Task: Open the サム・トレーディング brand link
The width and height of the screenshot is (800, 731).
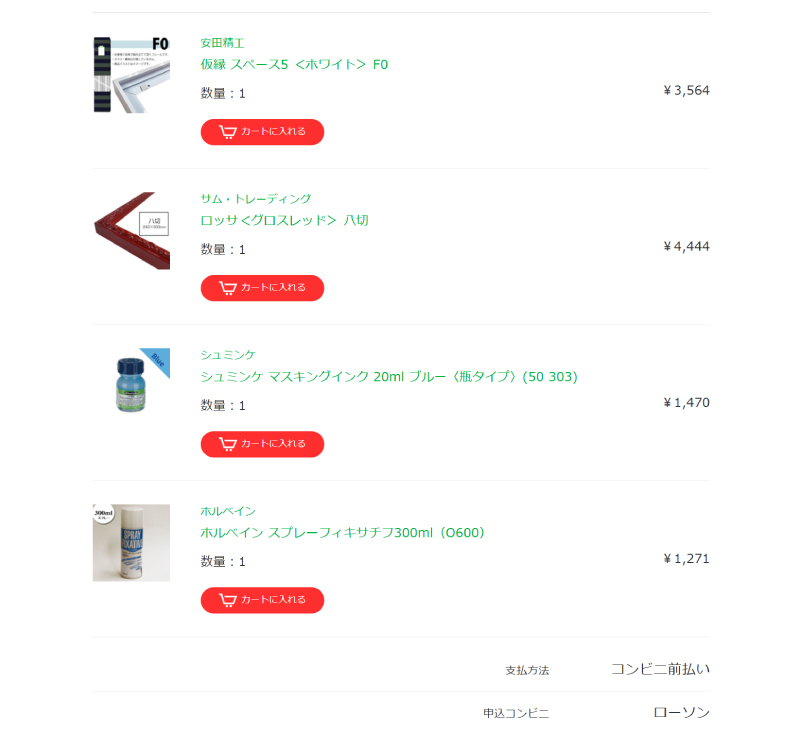Action: tap(256, 199)
